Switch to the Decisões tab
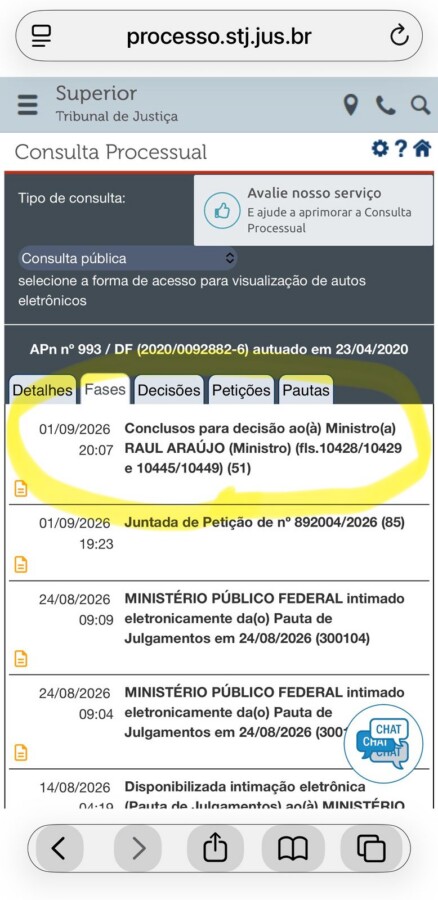Image resolution: width=438 pixels, height=900 pixels. pyautogui.click(x=169, y=390)
